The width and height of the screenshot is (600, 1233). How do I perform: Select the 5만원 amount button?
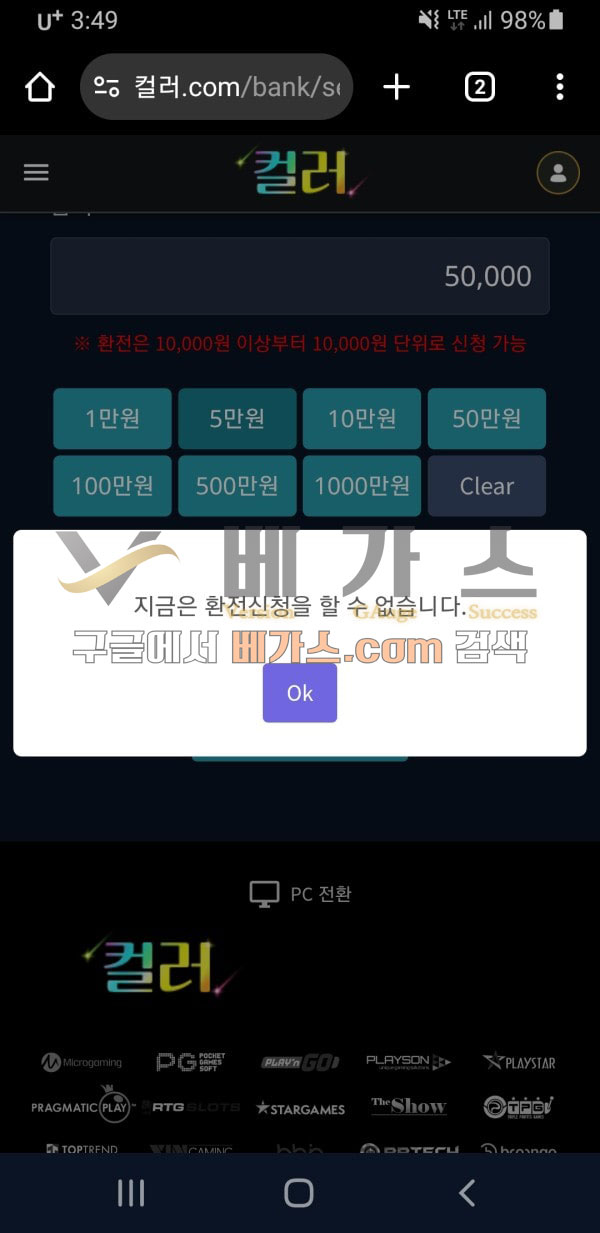(x=237, y=418)
